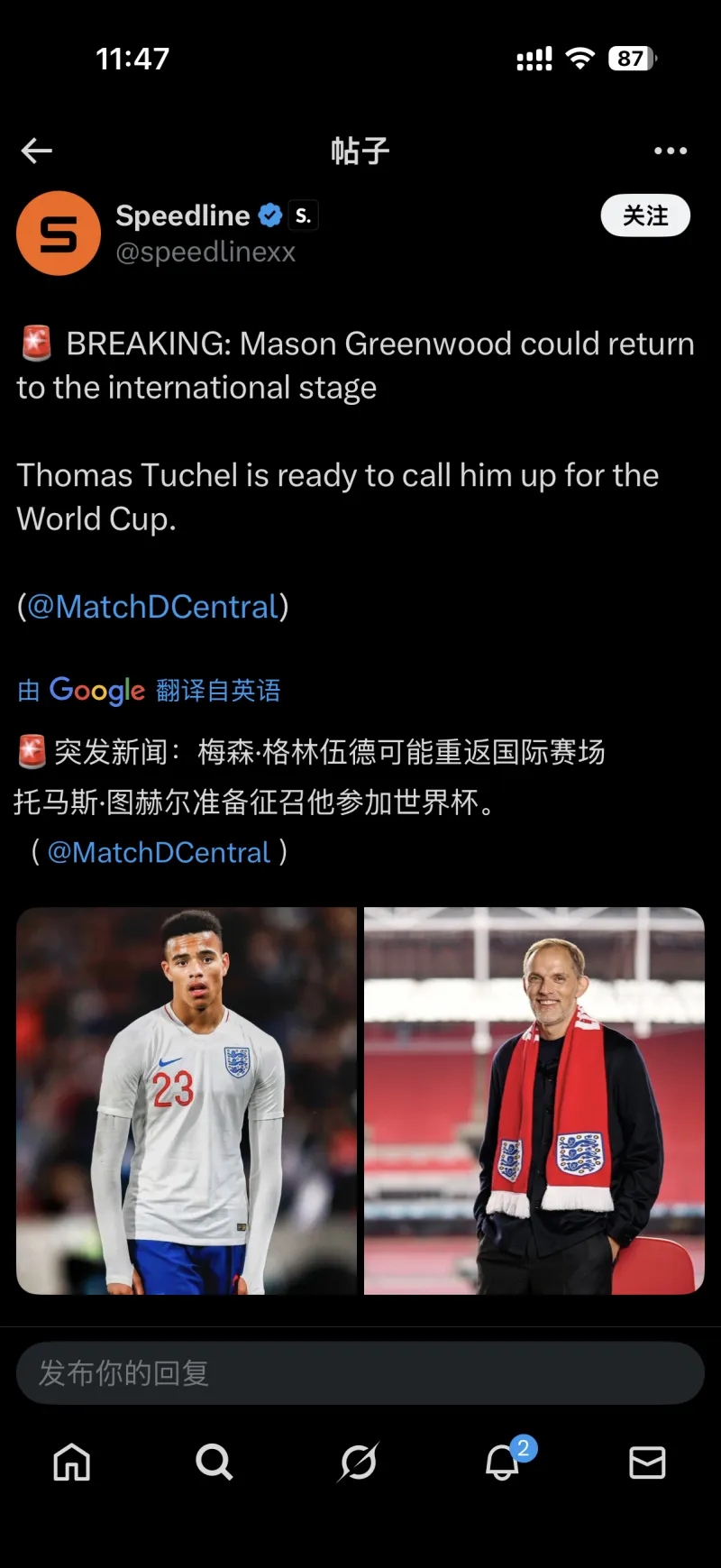The width and height of the screenshot is (721, 1568).
Task: Go back using the arrow
Action: 37,151
